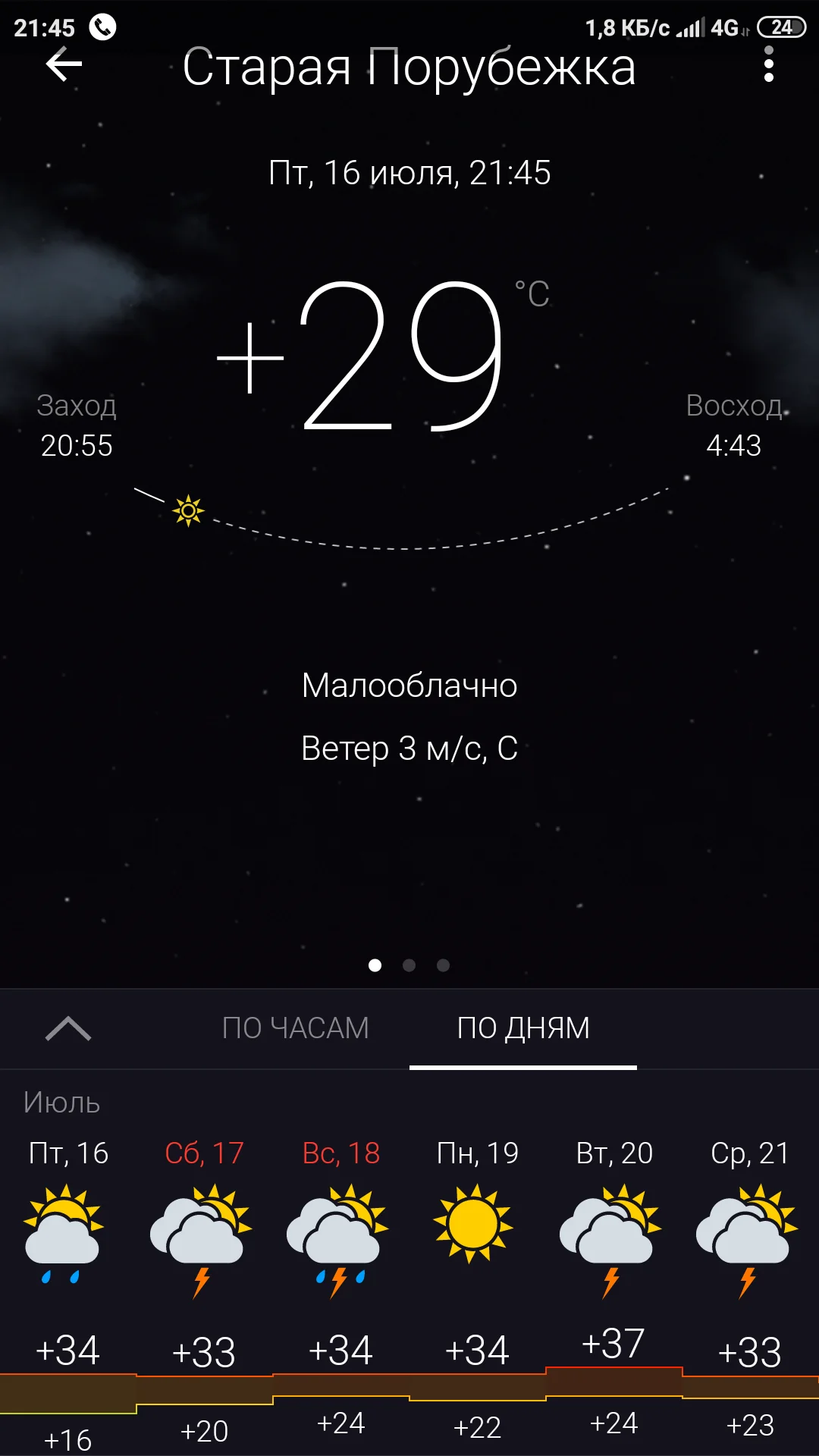
Task: Open the third page using the pager dot
Action: (443, 965)
